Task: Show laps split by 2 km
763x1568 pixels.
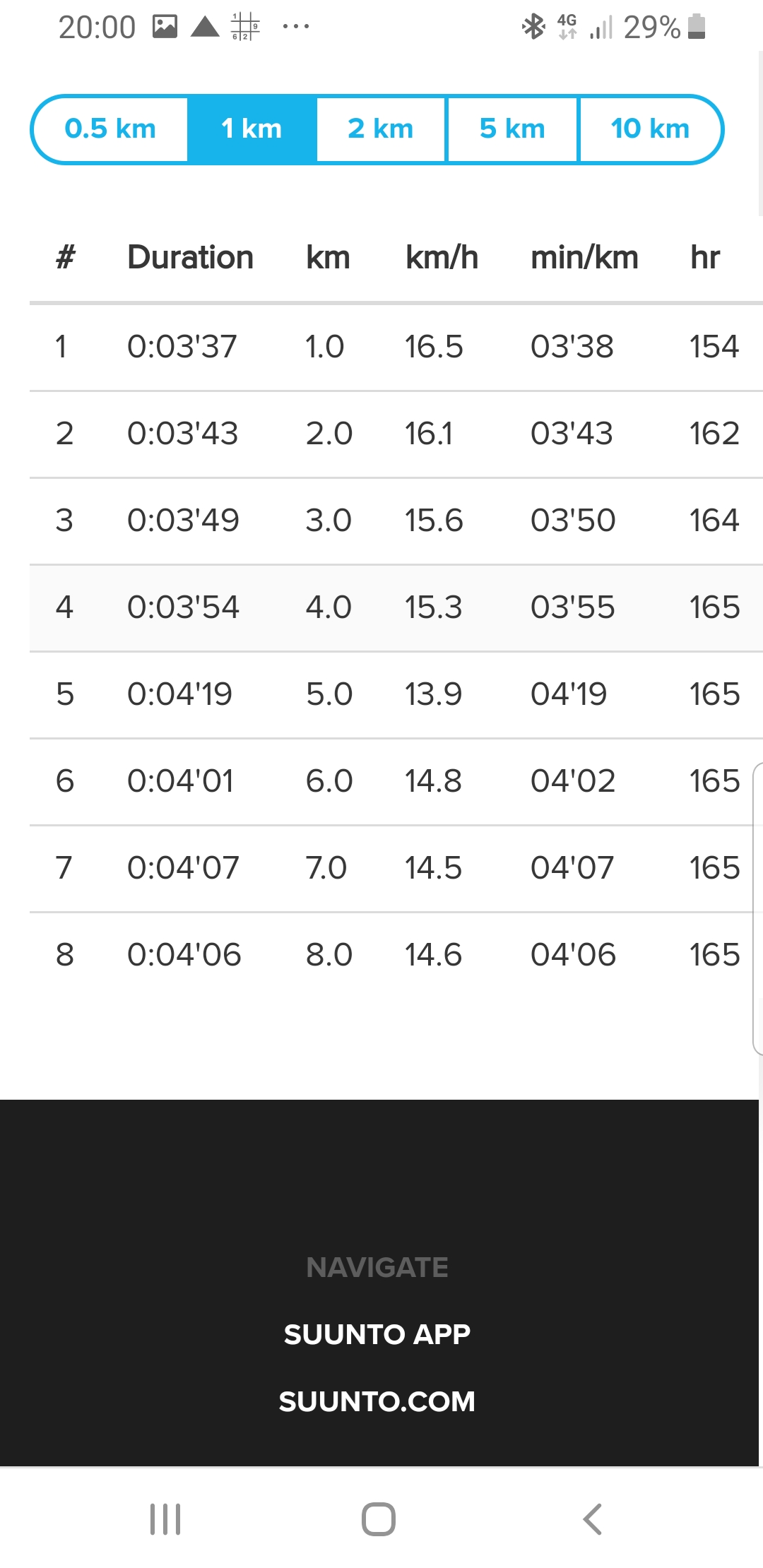Action: 381,129
